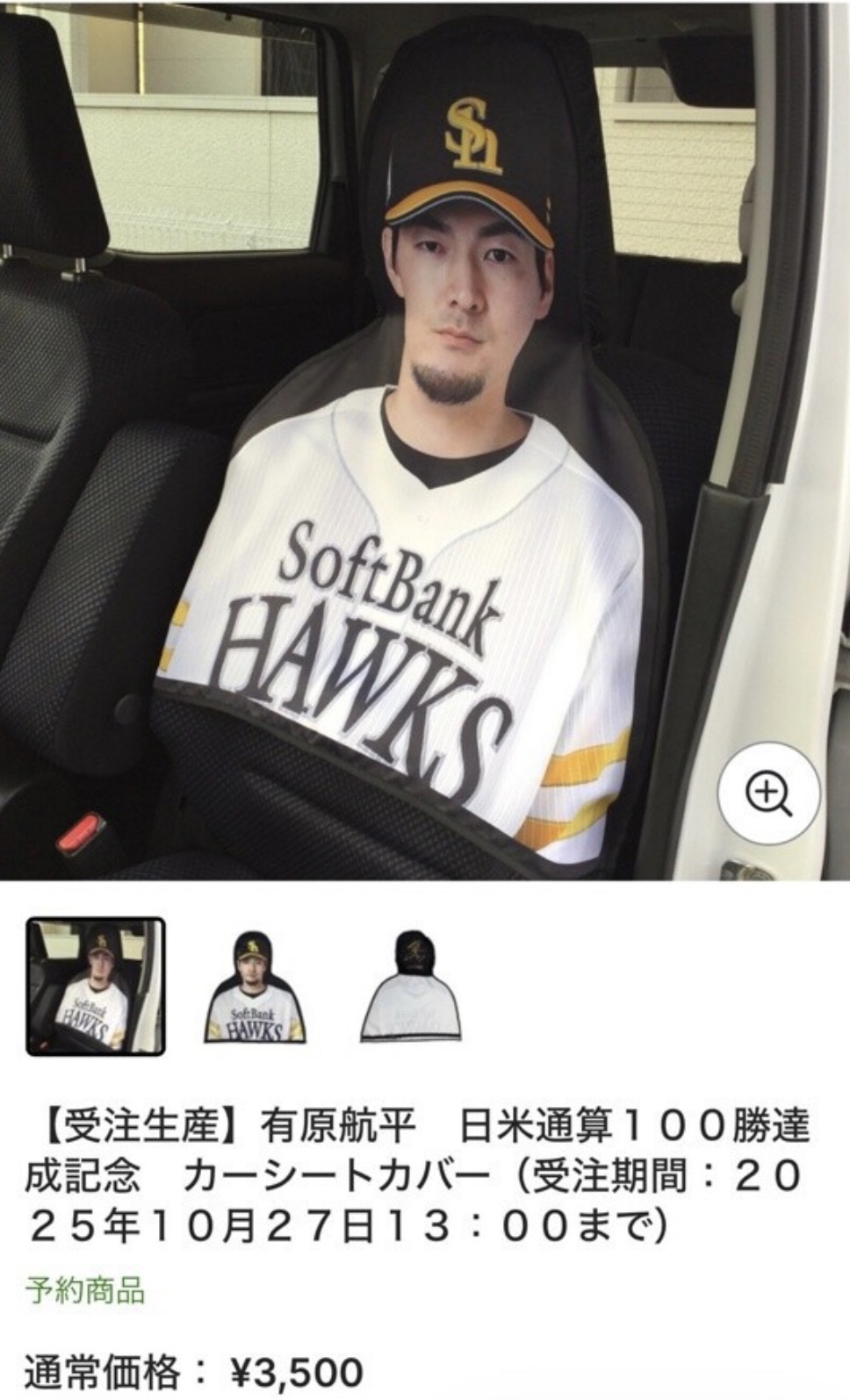View the second thumbnail of cover front
The image size is (850, 1400).
point(255,987)
